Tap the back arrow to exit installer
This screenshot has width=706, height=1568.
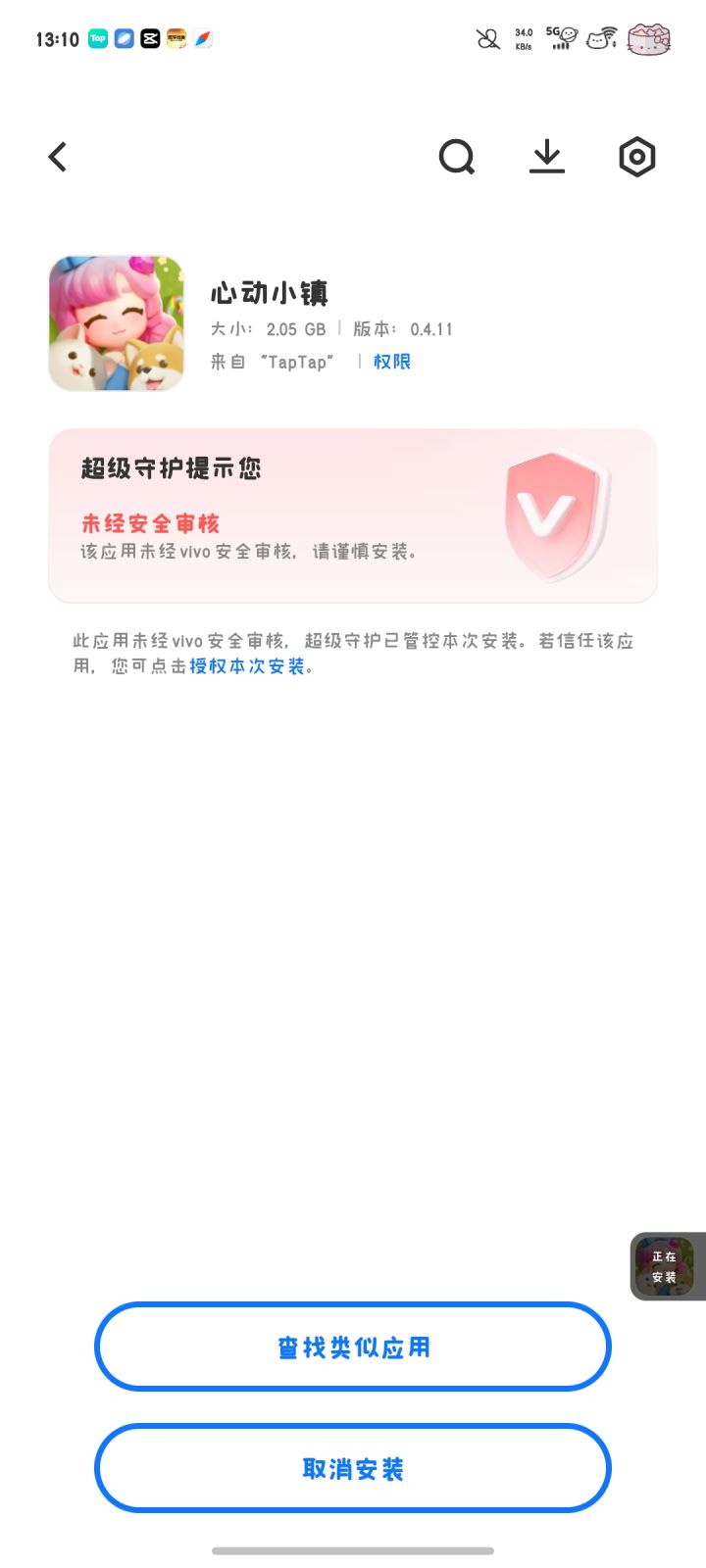tap(57, 157)
